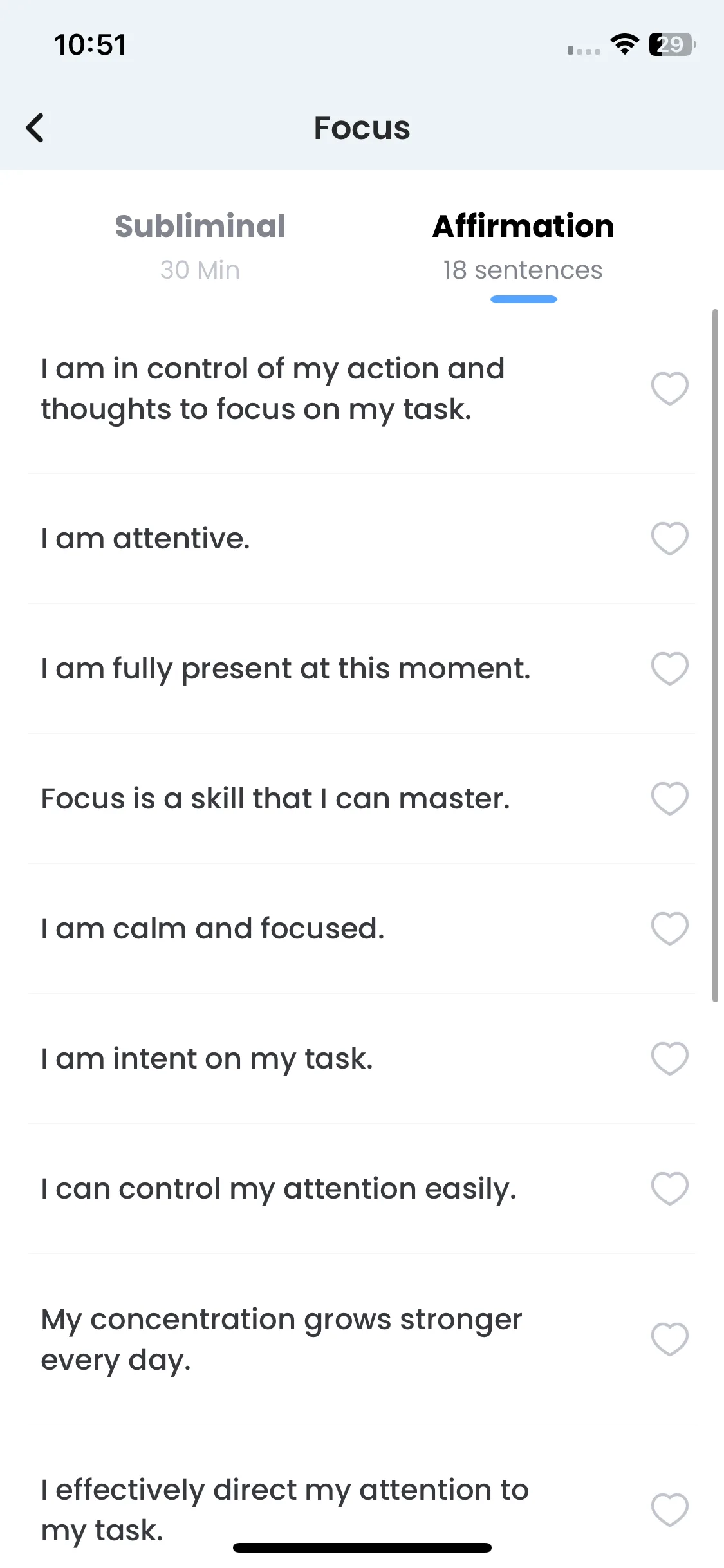The width and height of the screenshot is (724, 1568).
Task: Favorite "I can control my attention easily"
Action: tap(669, 1188)
